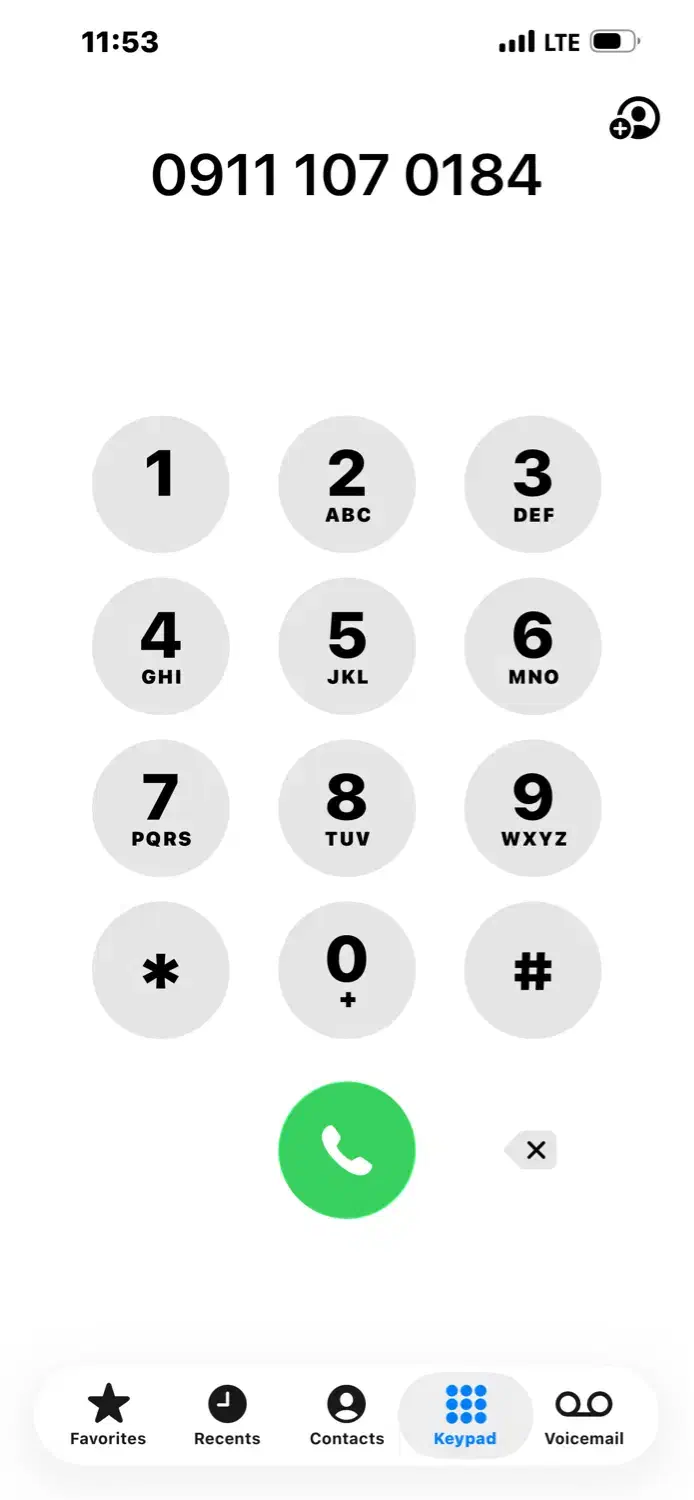This screenshot has width=694, height=1500.
Task: Enter 0 on the keypad
Action: pos(347,970)
